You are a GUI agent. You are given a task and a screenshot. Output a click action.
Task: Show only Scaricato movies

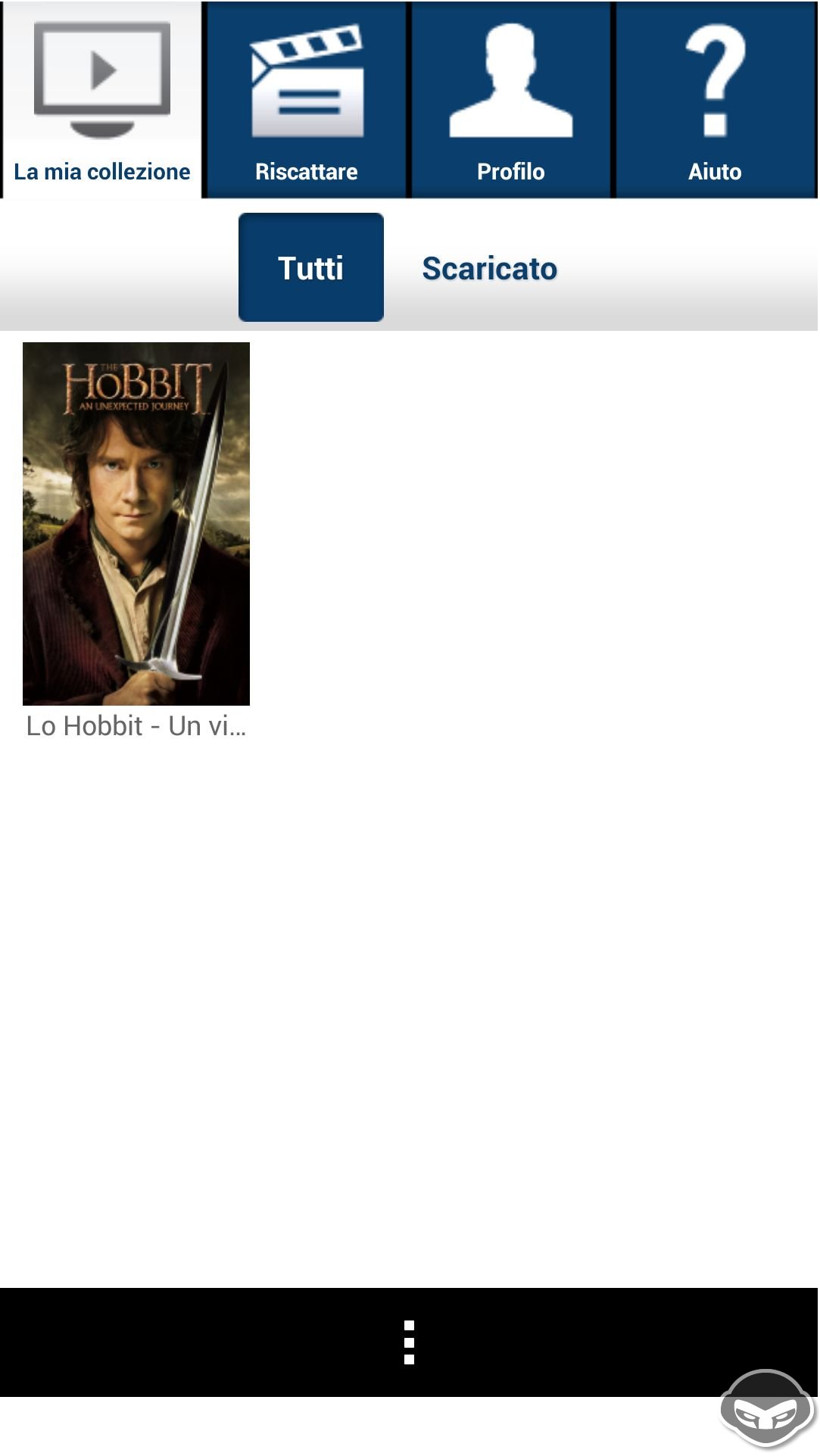490,269
